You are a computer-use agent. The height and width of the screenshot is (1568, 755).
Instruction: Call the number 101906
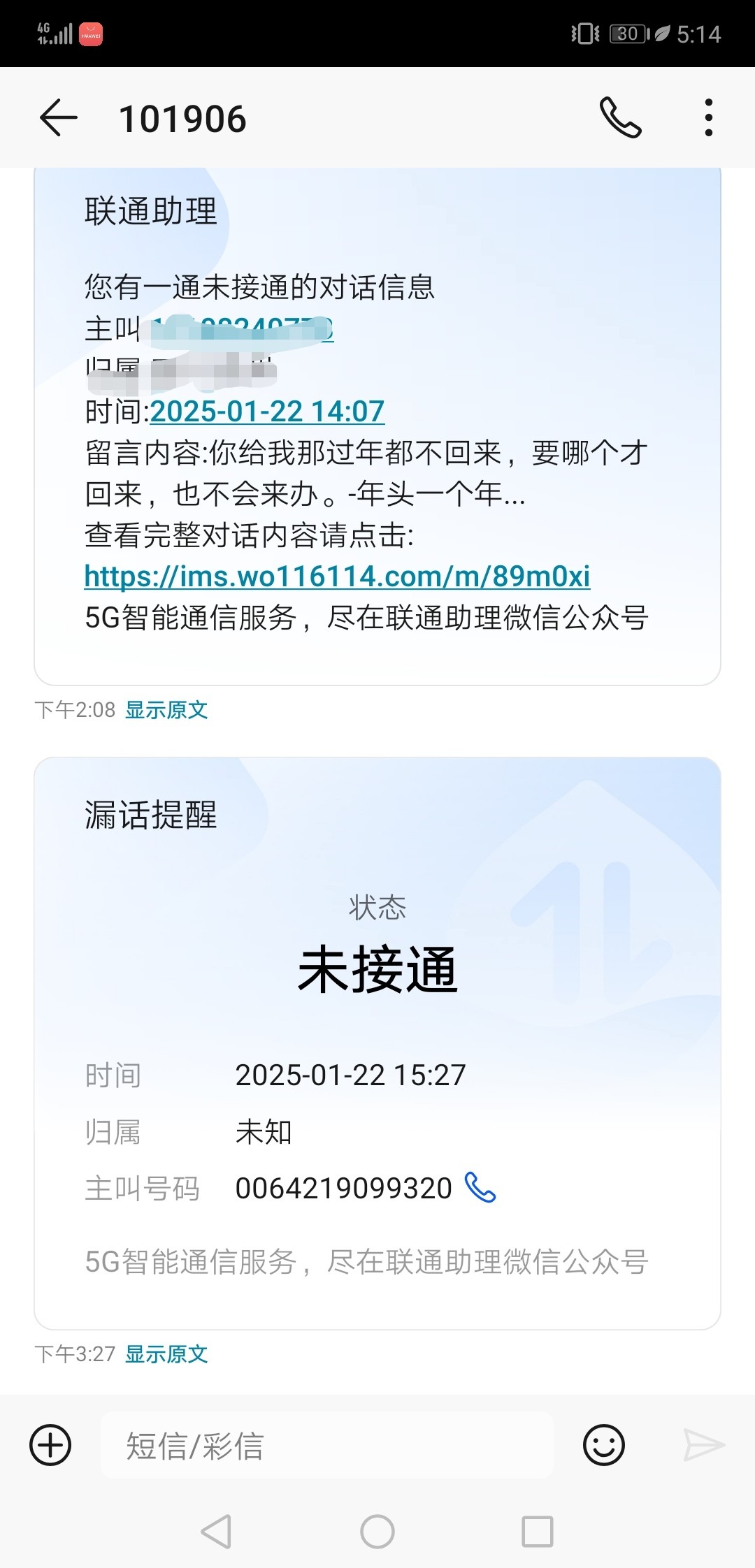[x=620, y=117]
